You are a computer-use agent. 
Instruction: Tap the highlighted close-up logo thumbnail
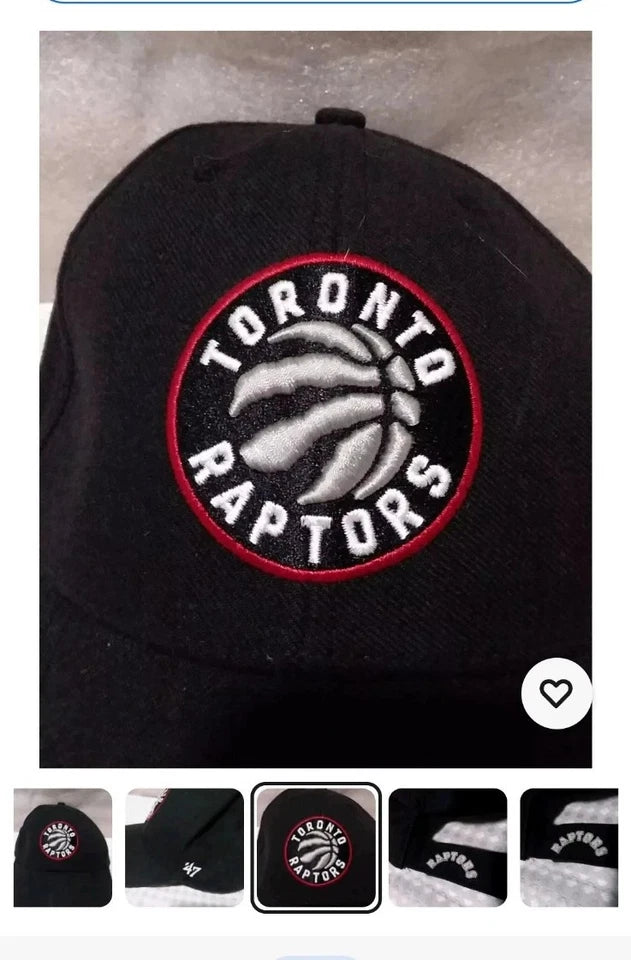point(316,847)
